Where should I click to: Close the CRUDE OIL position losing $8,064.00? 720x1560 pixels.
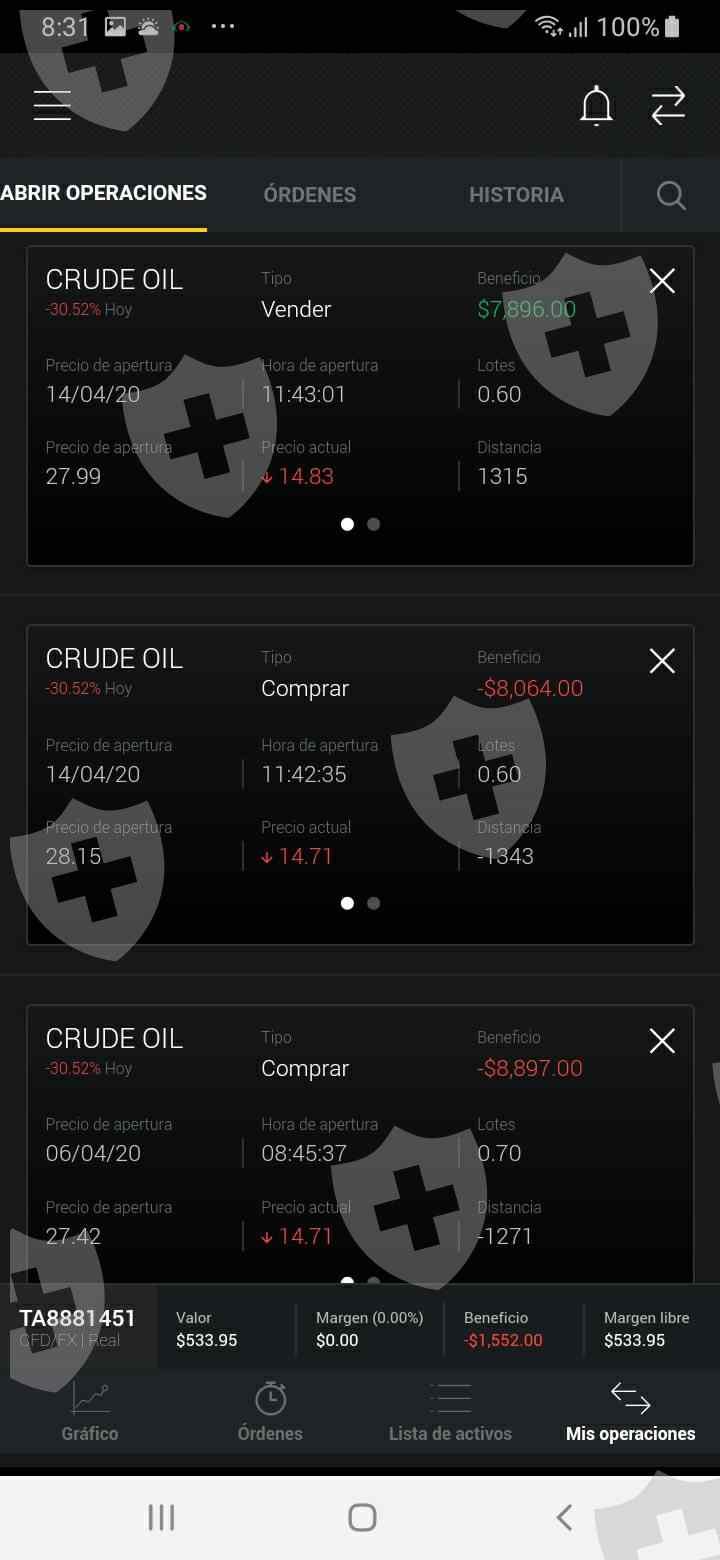pos(662,661)
